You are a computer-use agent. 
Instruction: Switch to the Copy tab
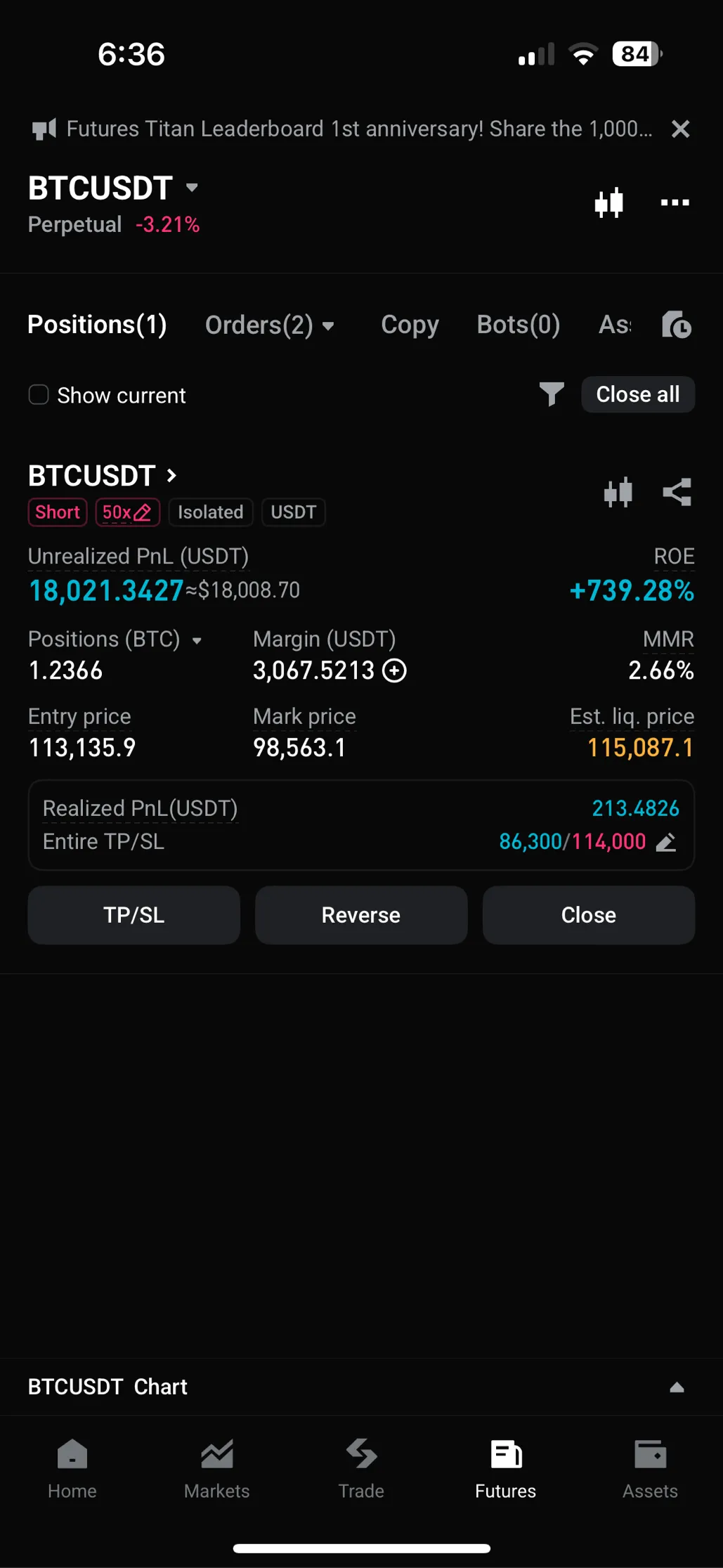(x=410, y=325)
